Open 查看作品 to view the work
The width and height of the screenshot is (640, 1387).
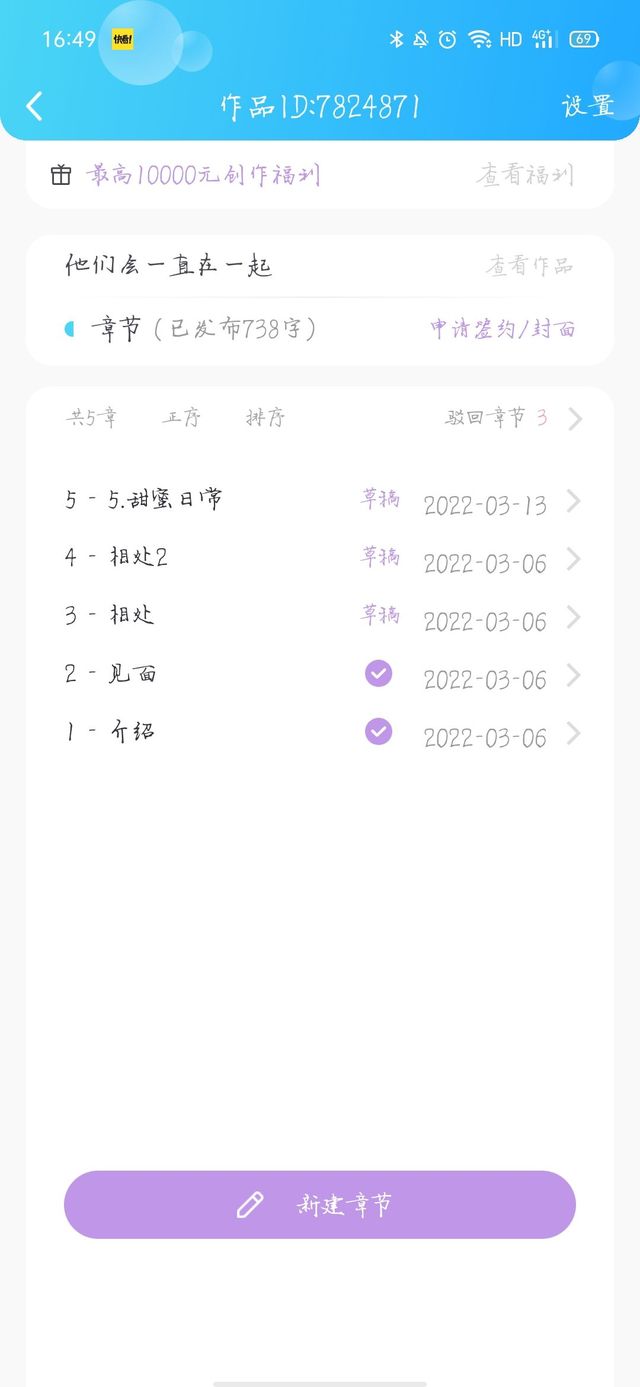[530, 266]
